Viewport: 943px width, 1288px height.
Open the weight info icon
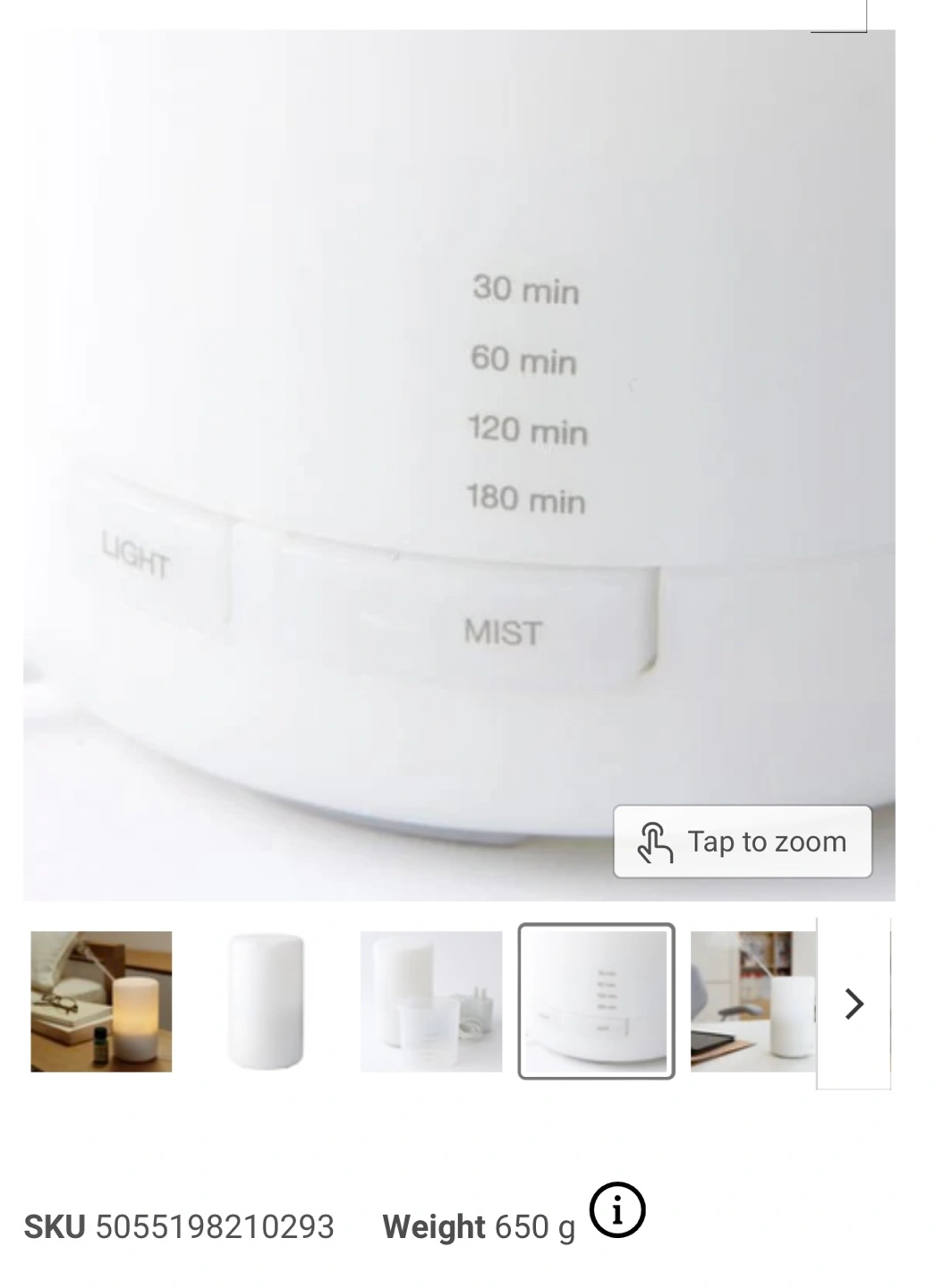point(617,1210)
